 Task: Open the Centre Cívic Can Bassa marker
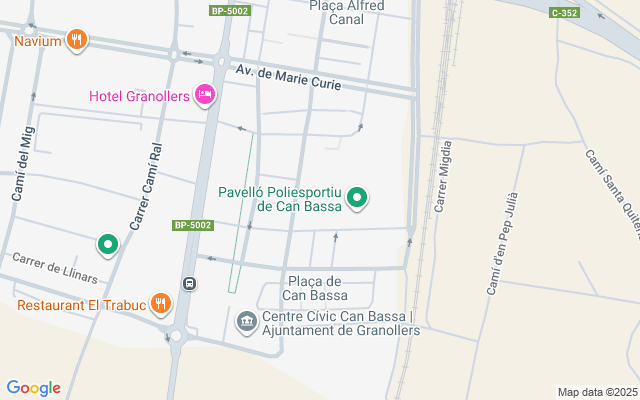pos(246,322)
